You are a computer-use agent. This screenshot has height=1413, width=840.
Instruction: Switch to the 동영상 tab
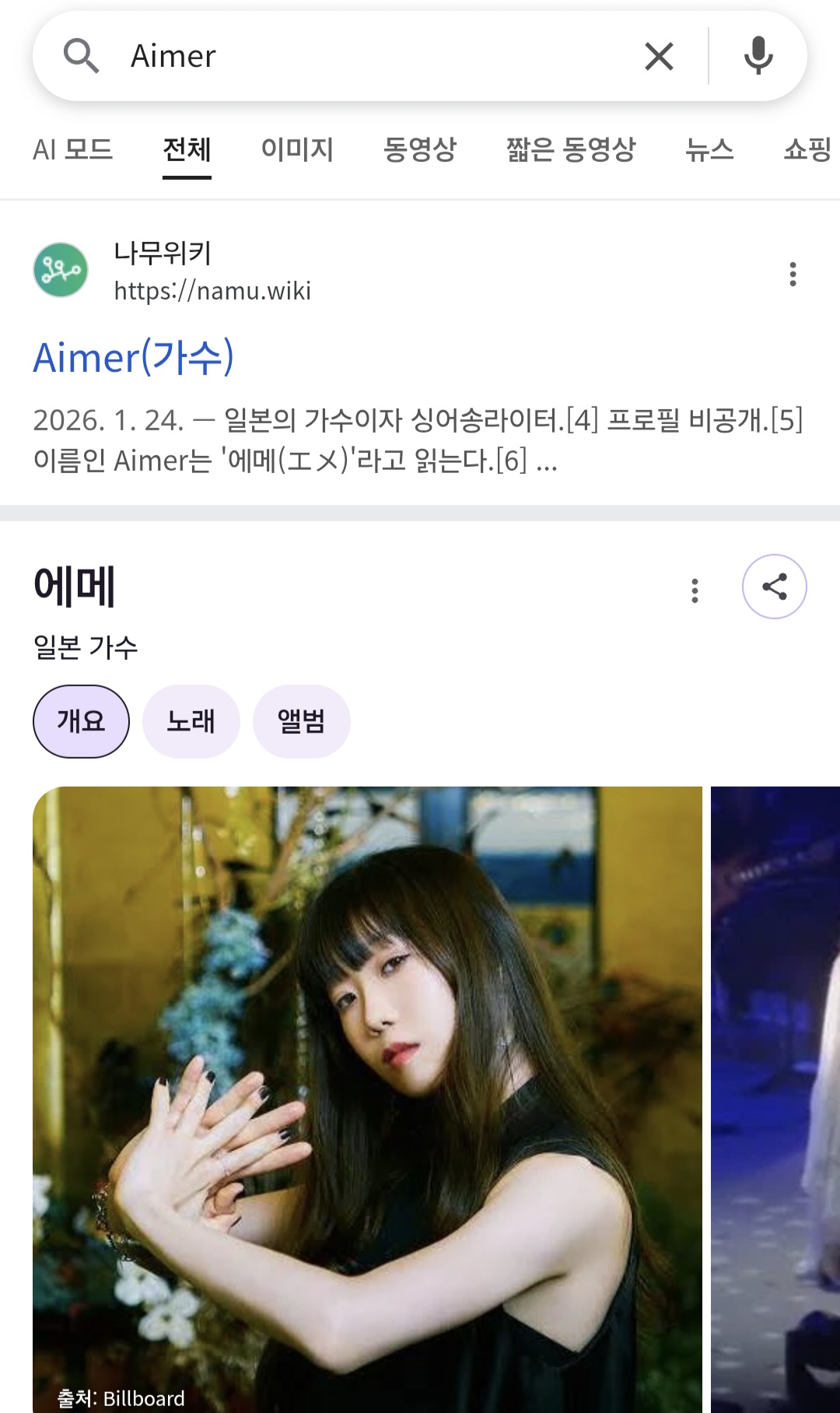(x=420, y=149)
